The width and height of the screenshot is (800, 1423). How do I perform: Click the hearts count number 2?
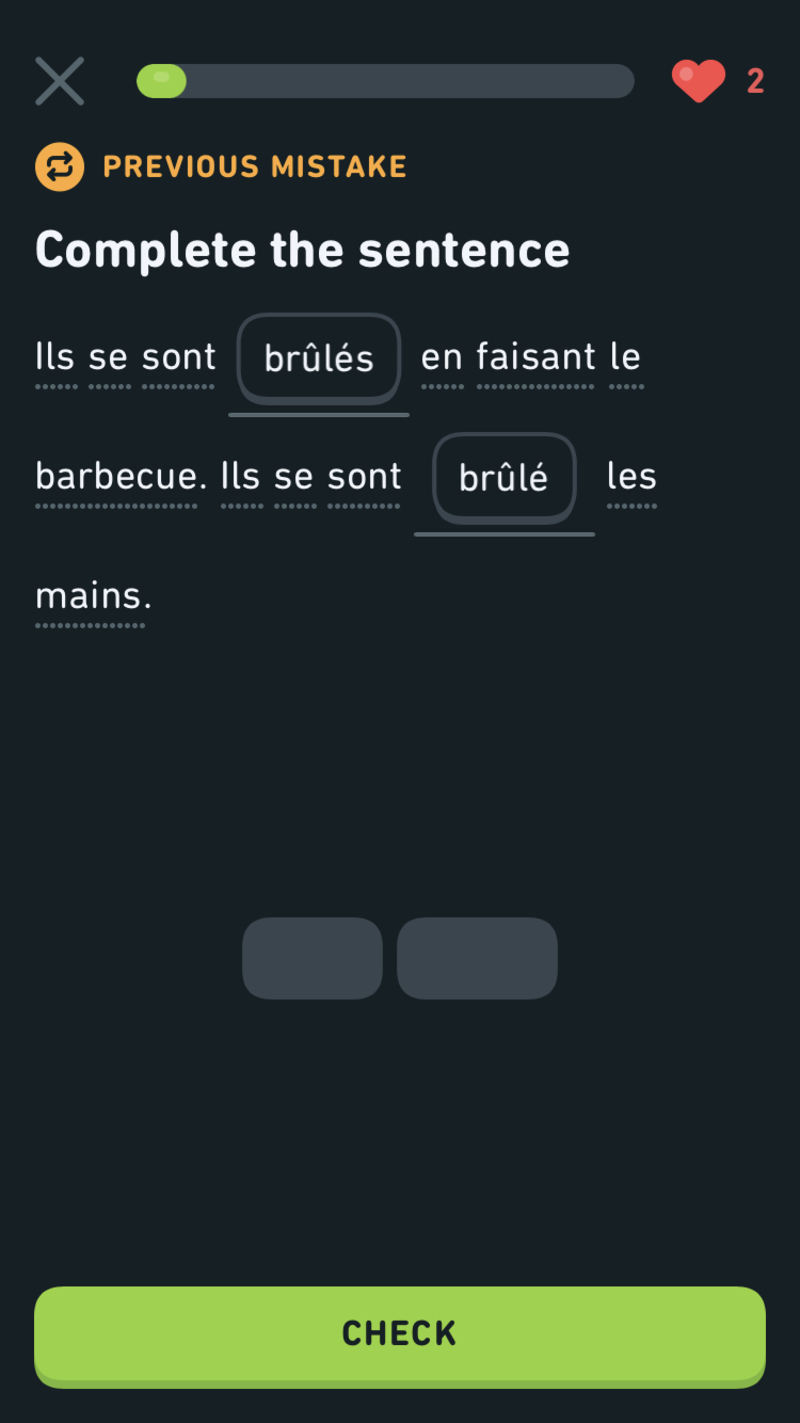click(757, 81)
